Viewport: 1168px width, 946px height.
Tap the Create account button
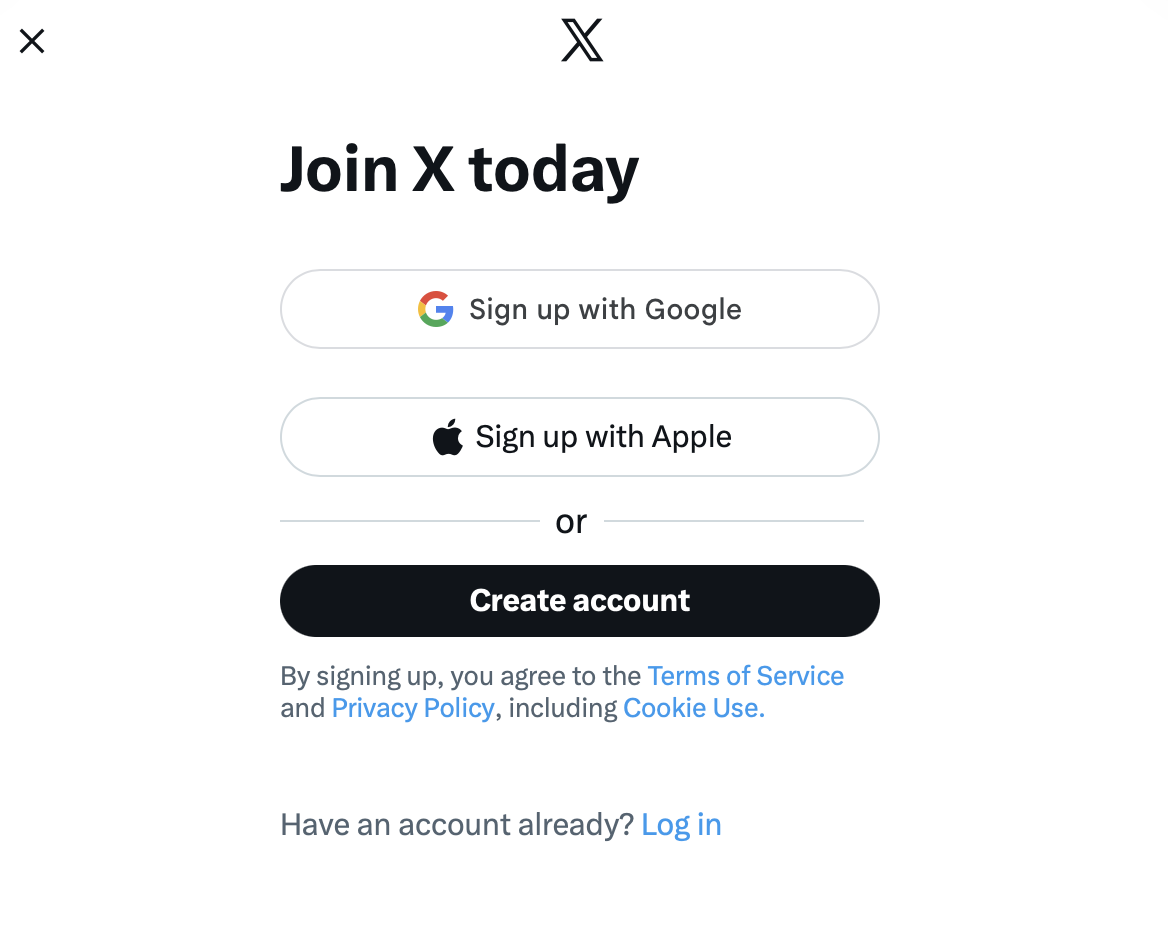(x=579, y=600)
